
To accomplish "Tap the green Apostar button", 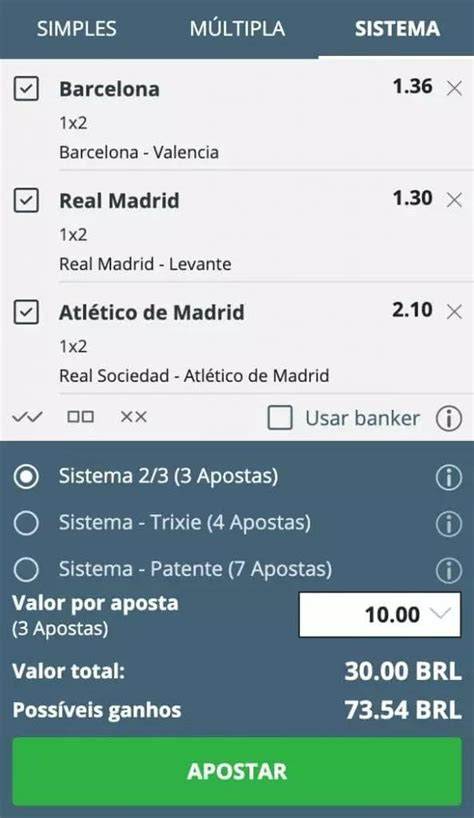I will 237,772.
